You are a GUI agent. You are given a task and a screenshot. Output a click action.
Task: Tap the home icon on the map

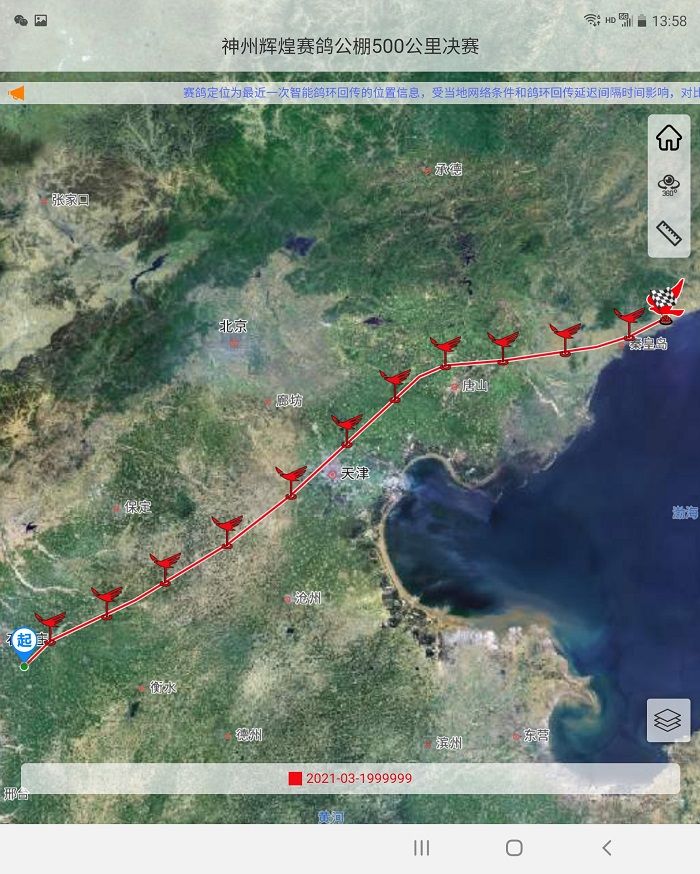tap(668, 138)
